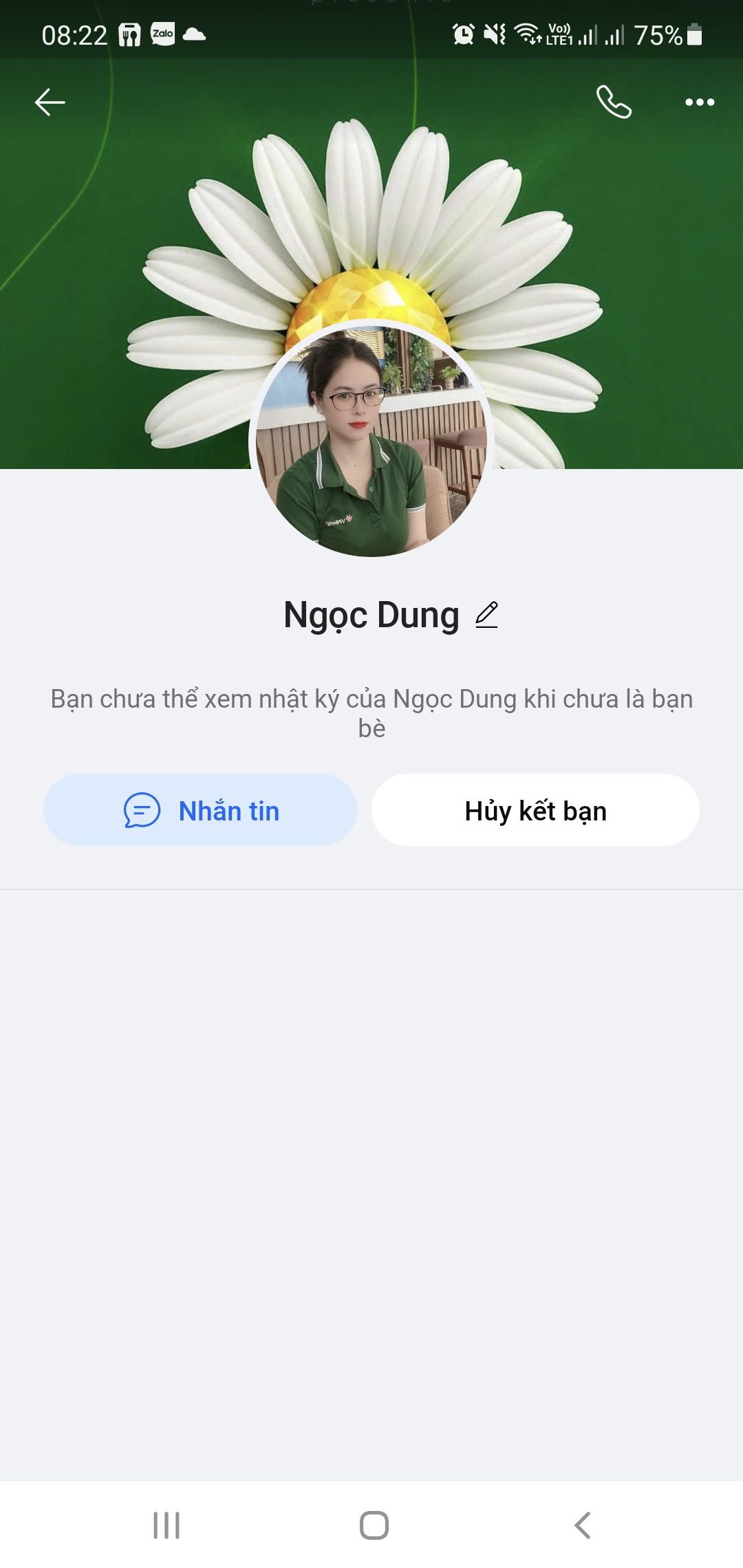This screenshot has height=1568, width=743.
Task: Go back using the top-left arrow
Action: [x=50, y=102]
